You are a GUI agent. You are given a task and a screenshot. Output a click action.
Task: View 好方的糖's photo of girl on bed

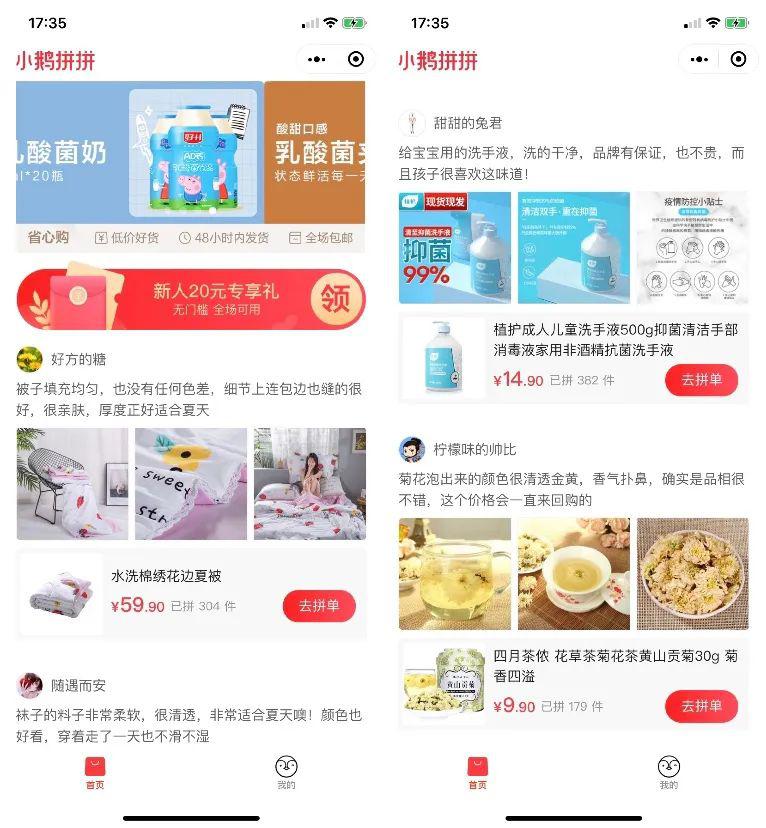click(309, 484)
